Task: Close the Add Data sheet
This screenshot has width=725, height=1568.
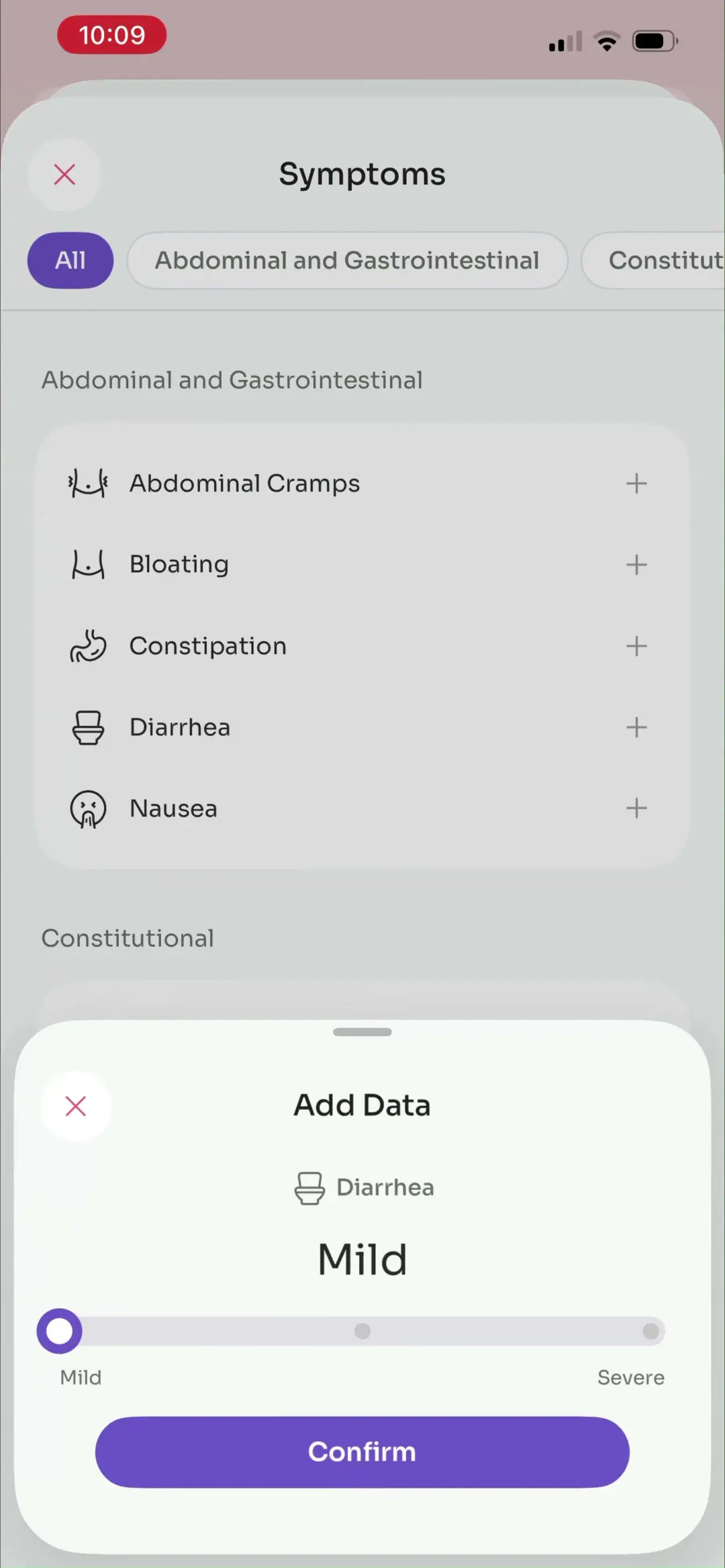Action: click(76, 1106)
